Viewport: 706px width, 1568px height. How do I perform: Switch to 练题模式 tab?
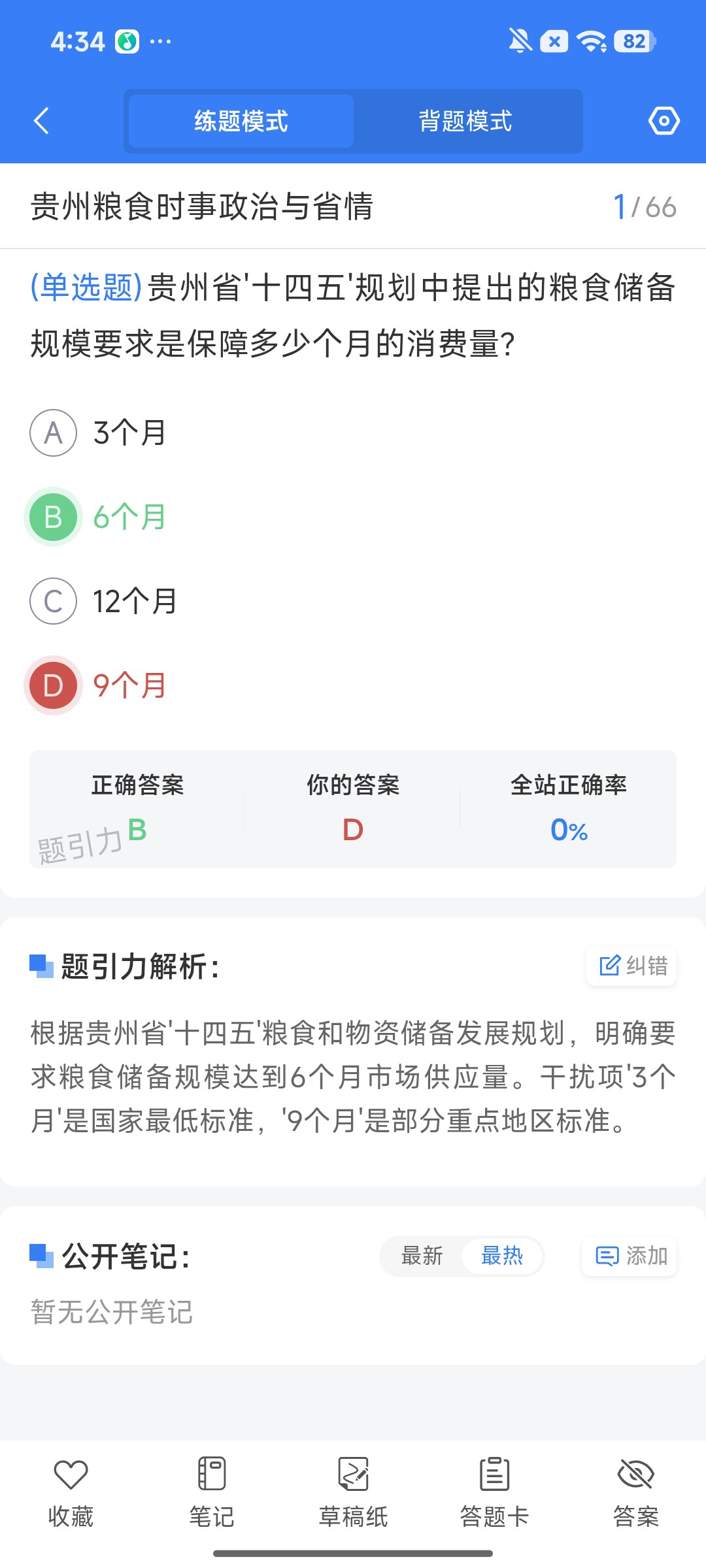coord(241,121)
